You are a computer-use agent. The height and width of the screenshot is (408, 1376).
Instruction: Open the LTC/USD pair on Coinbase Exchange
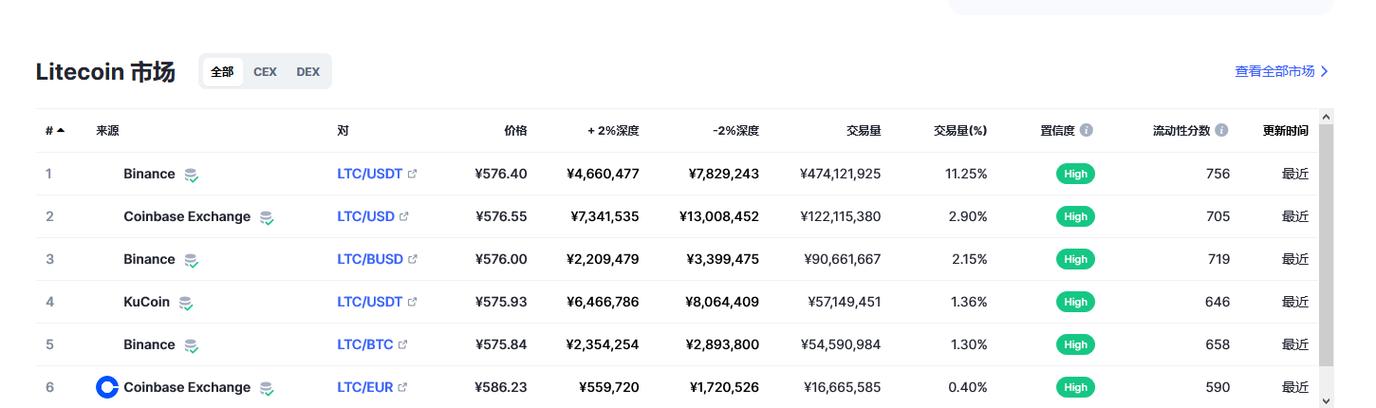click(x=365, y=216)
